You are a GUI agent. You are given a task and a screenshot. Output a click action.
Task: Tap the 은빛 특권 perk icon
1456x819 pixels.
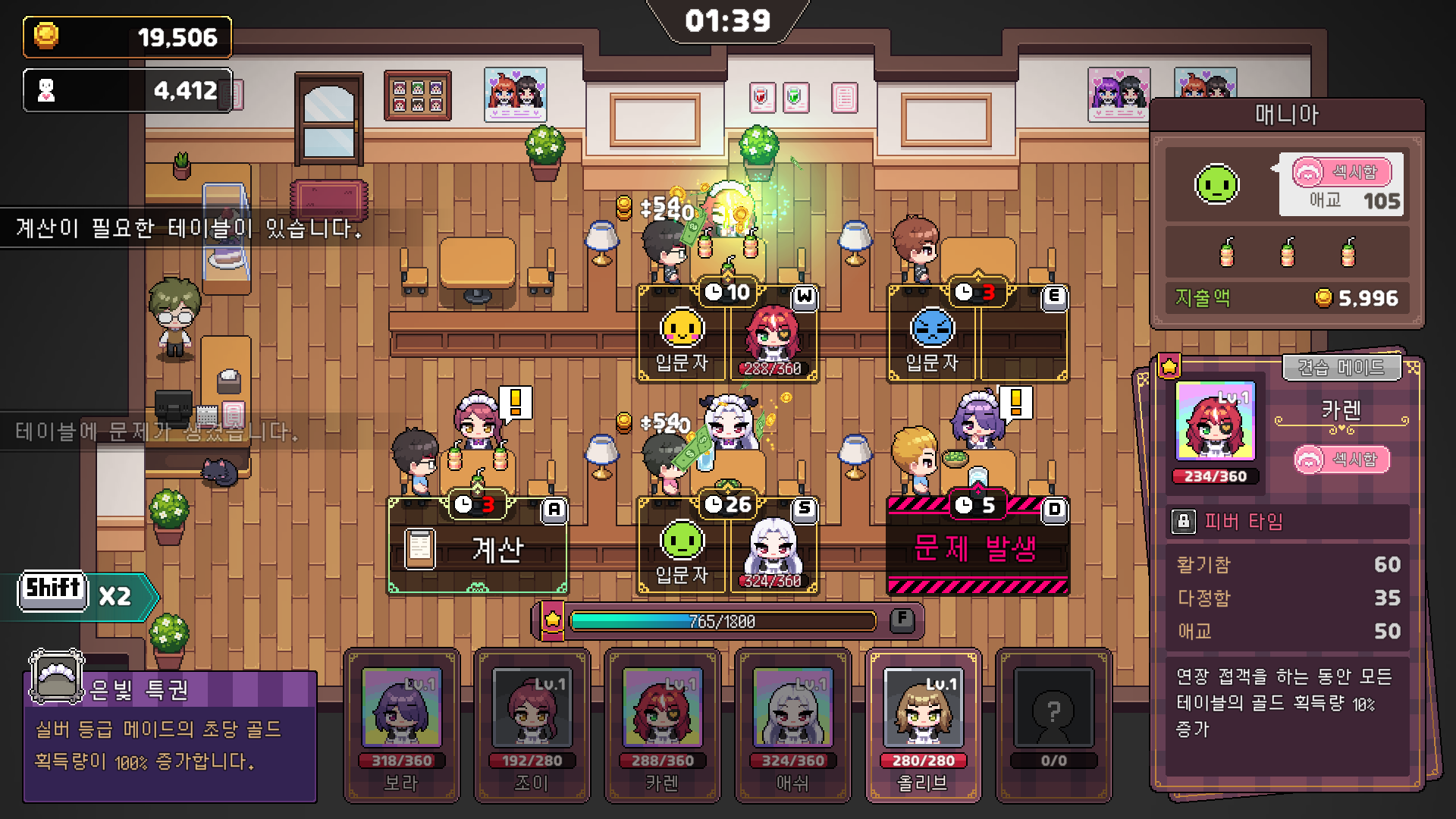click(x=56, y=676)
